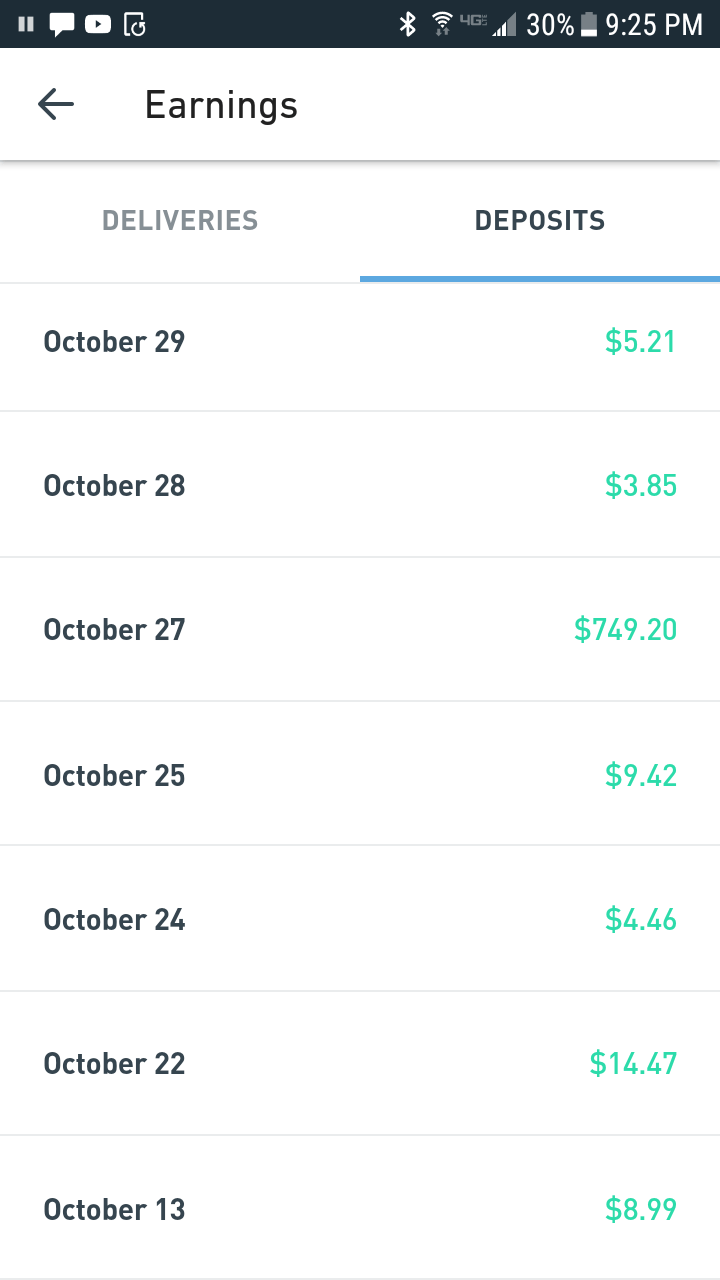Open the messages icon in status bar
This screenshot has width=720, height=1280.
pos(61,24)
